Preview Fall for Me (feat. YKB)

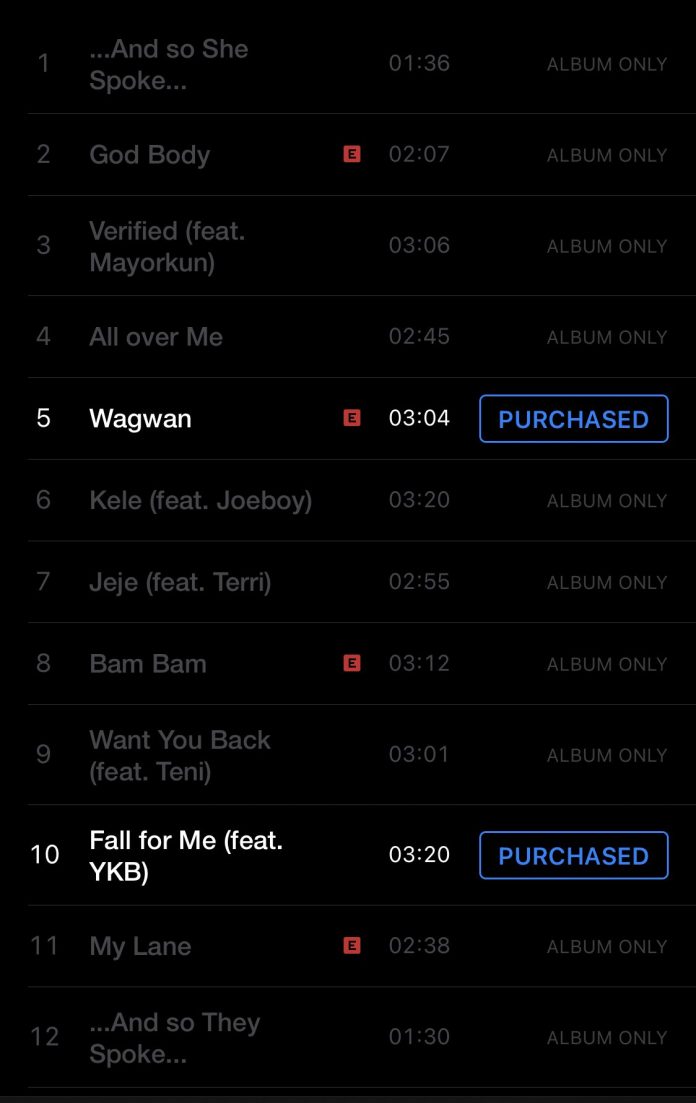point(186,856)
